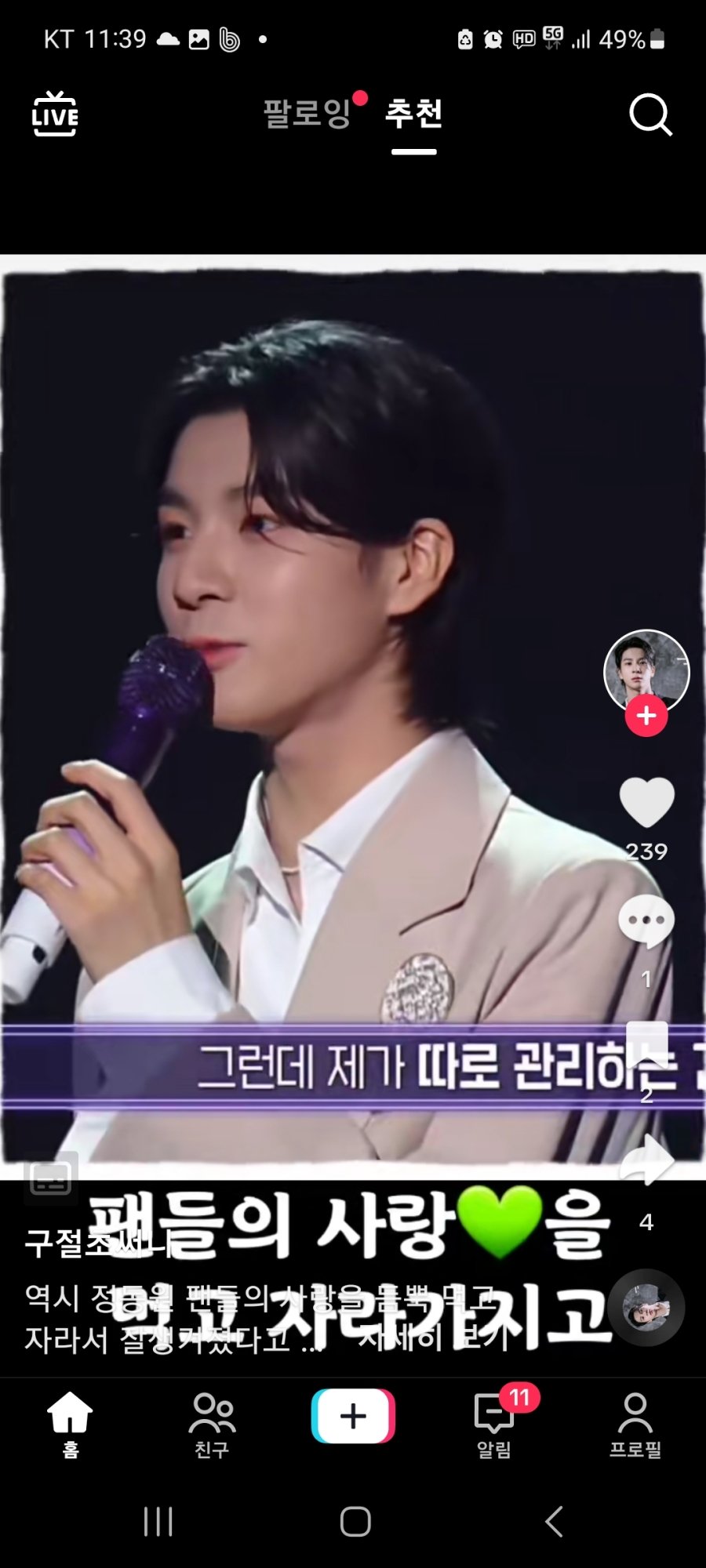
Task: Open the search magnifier
Action: pyautogui.click(x=650, y=115)
